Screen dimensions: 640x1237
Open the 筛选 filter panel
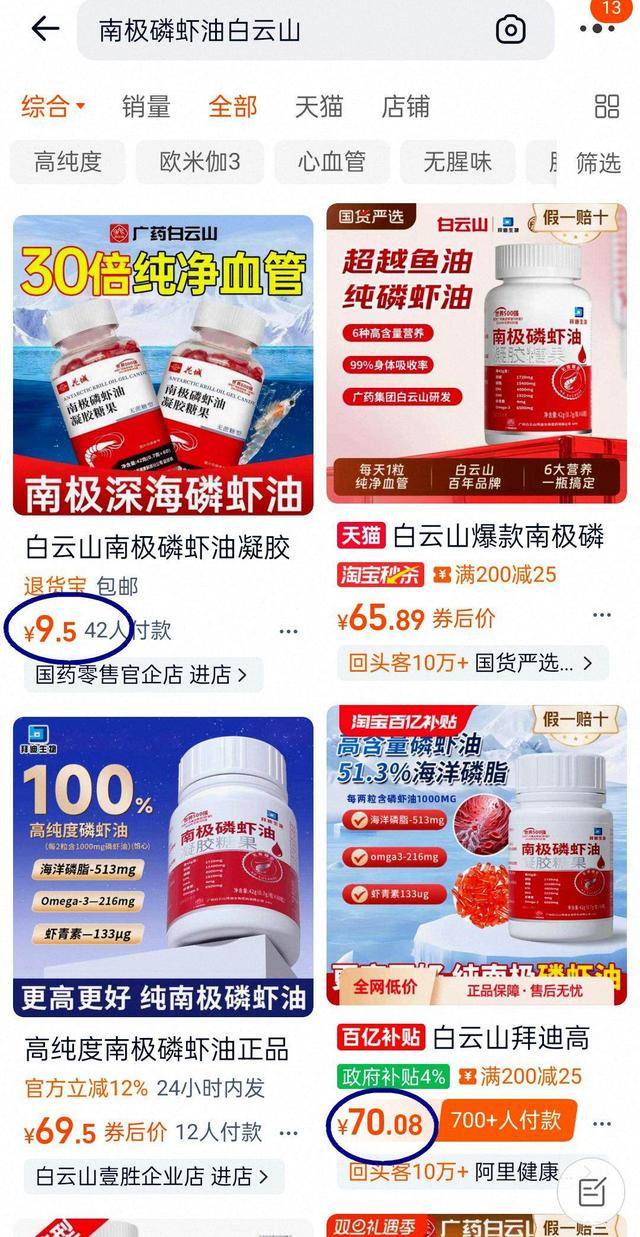click(598, 162)
